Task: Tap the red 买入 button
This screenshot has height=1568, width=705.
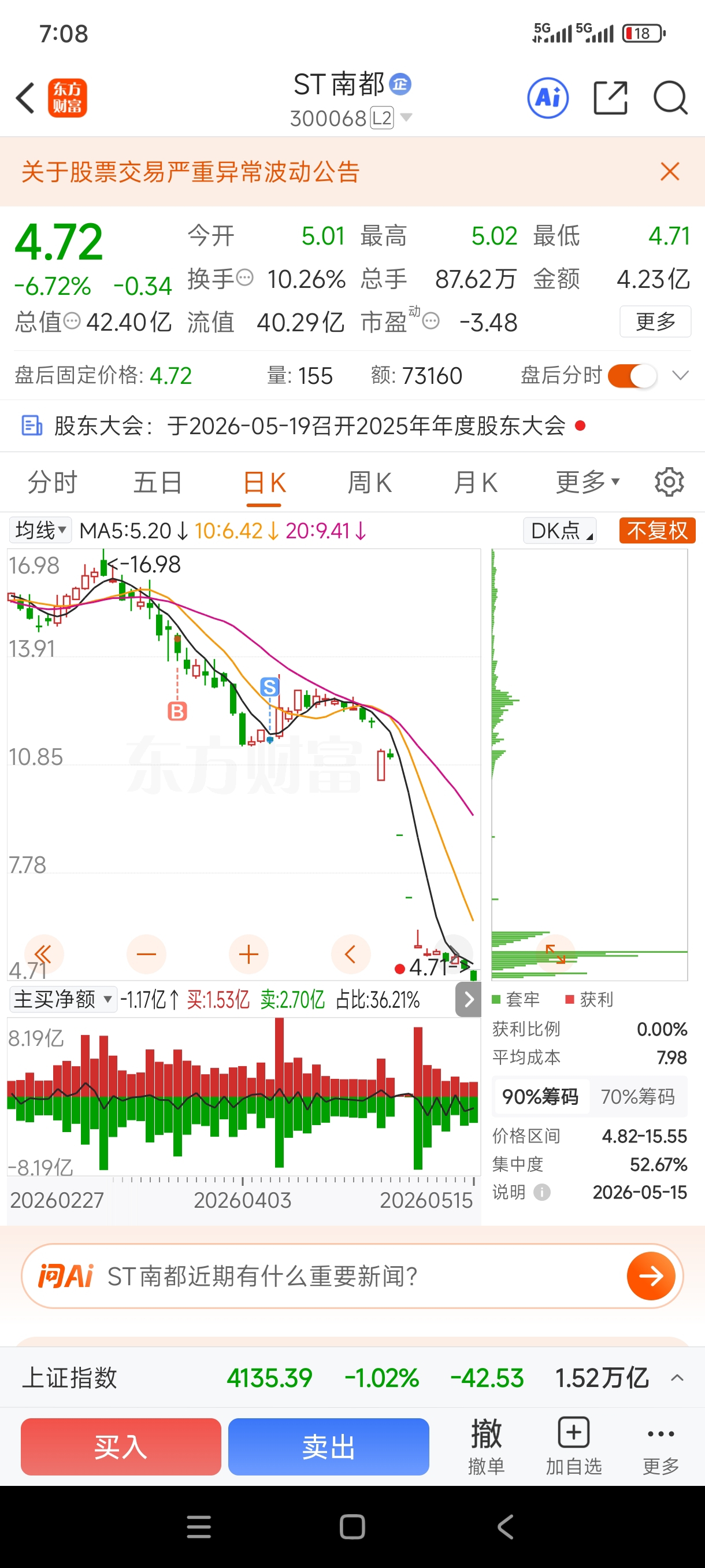Action: click(x=121, y=1446)
